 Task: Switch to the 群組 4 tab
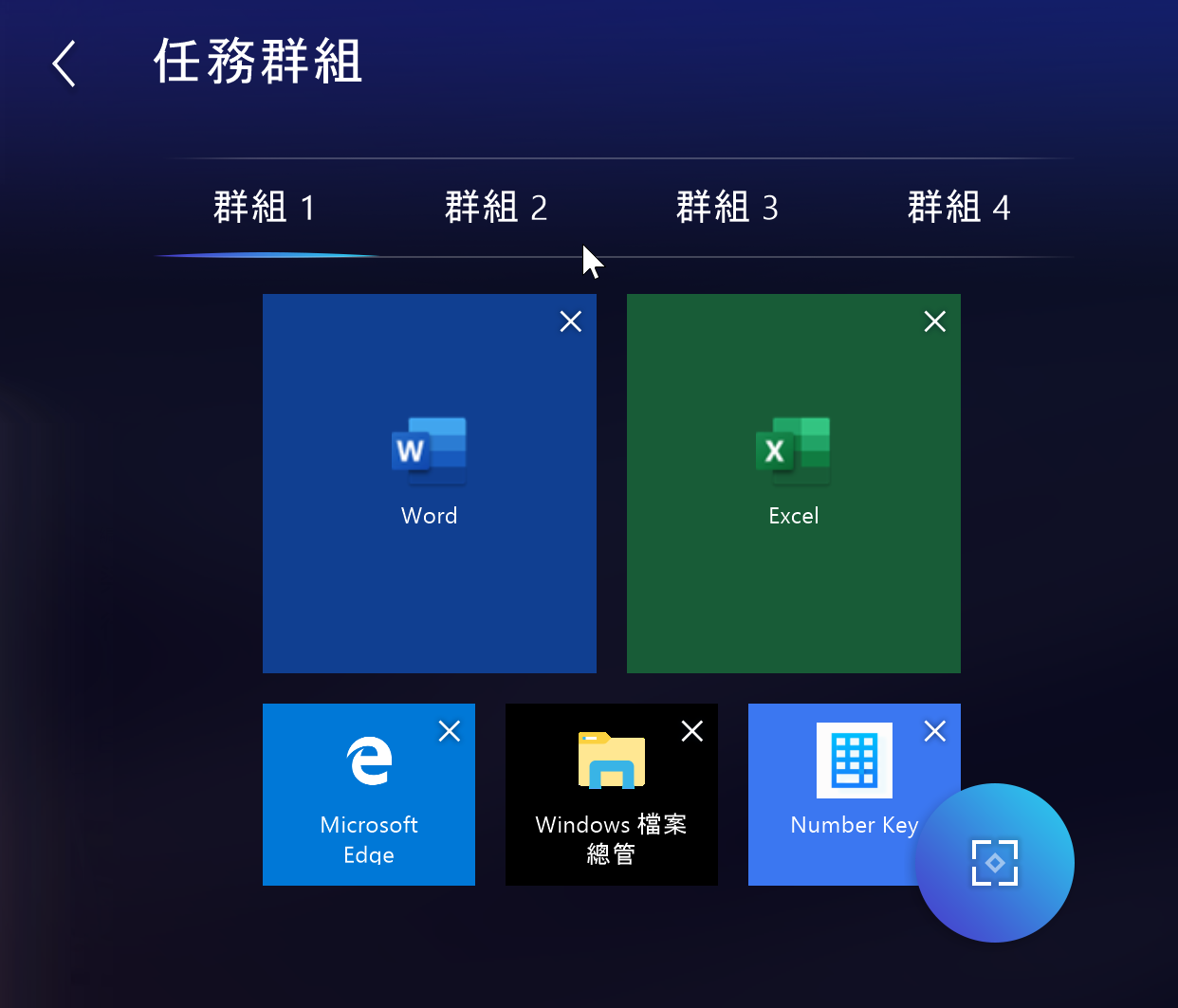click(958, 207)
